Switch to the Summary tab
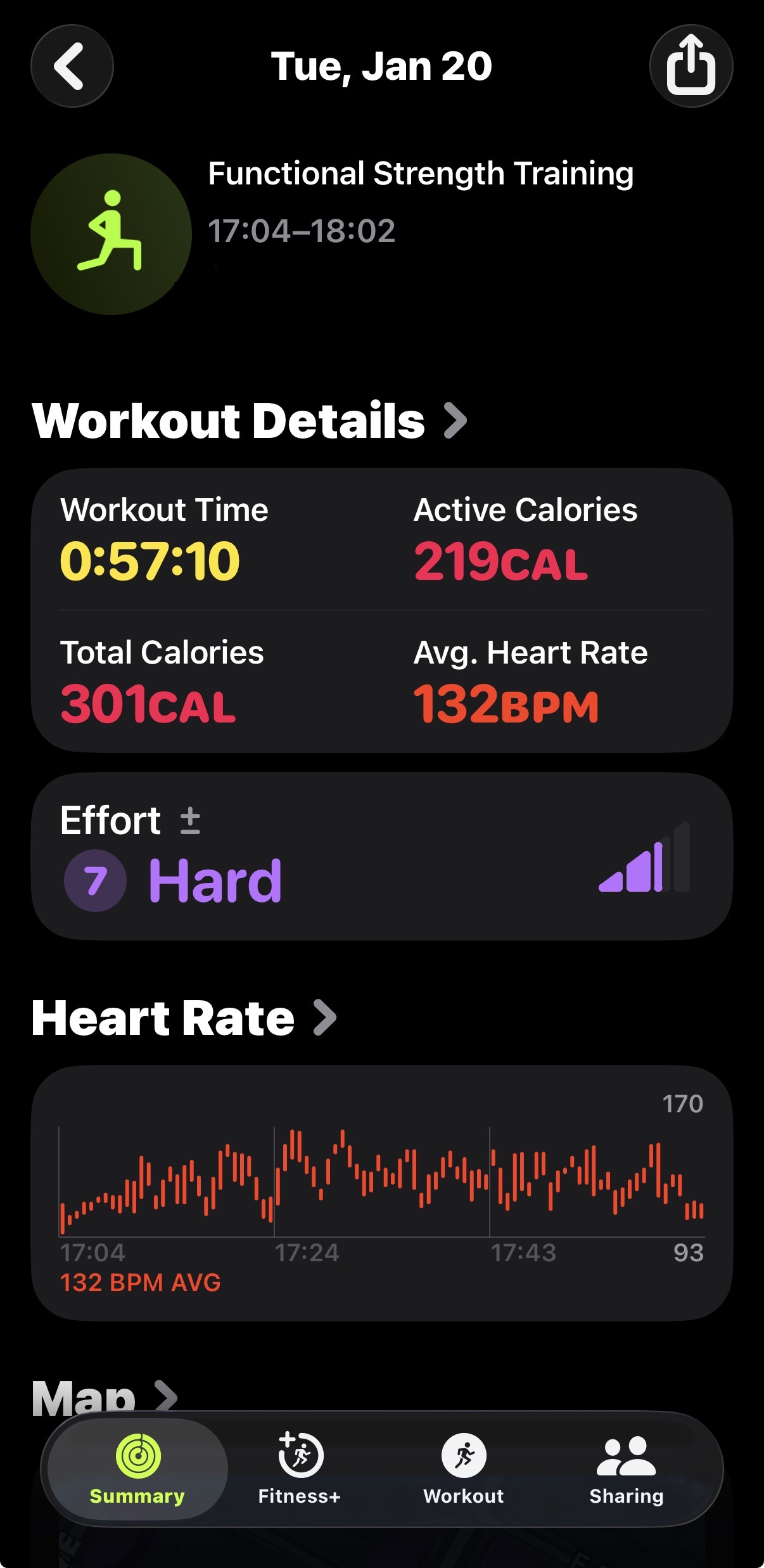 coord(137,1469)
